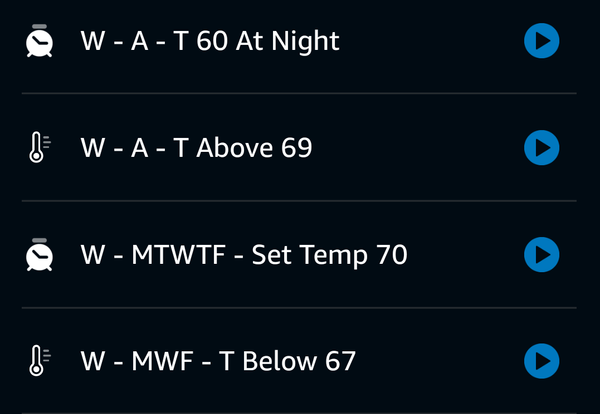
Task: Open the W - A - T 60 At Night row
Action: 210,41
